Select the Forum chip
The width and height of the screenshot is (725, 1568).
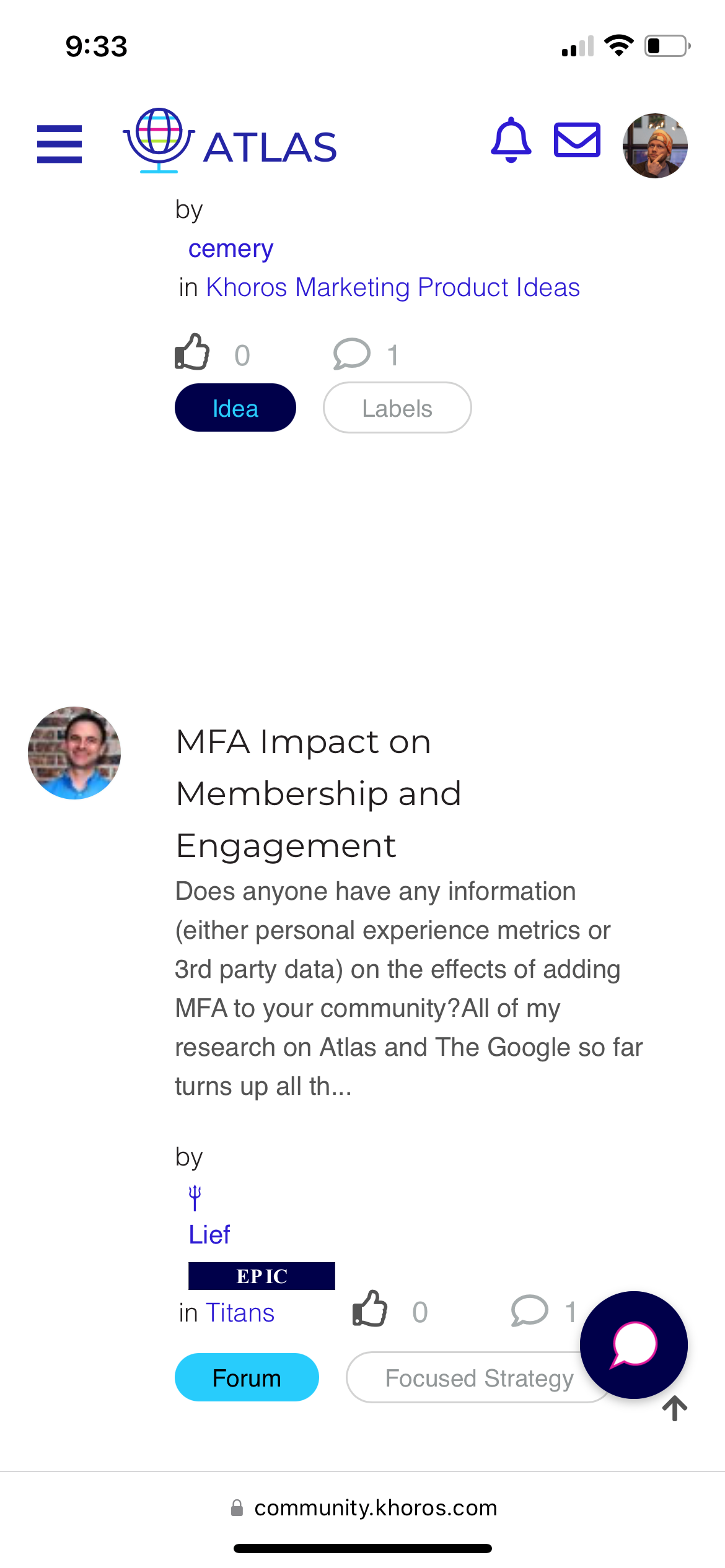[x=246, y=1378]
